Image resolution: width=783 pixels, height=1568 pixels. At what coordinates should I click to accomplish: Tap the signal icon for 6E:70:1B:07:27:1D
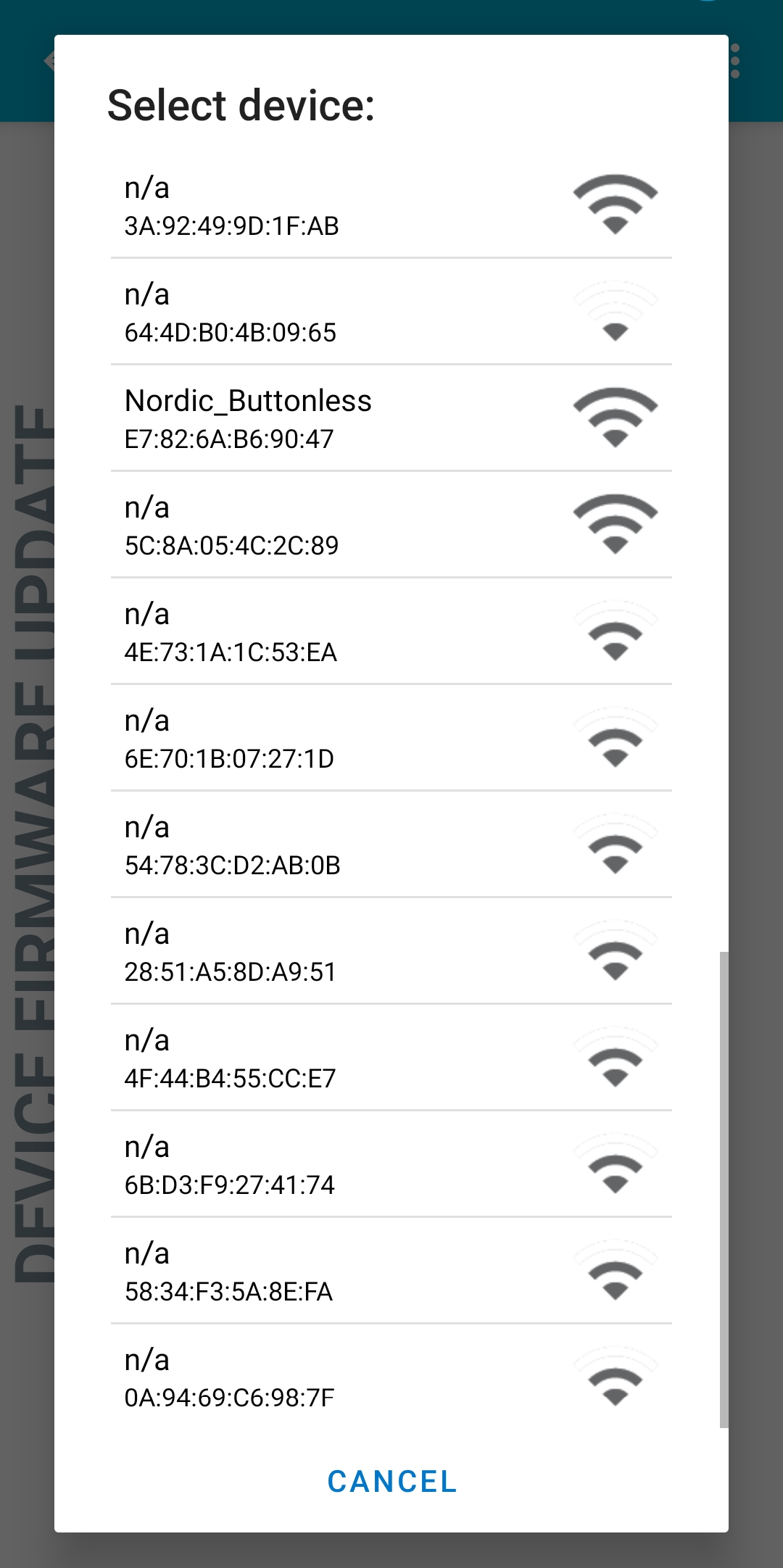click(x=616, y=737)
